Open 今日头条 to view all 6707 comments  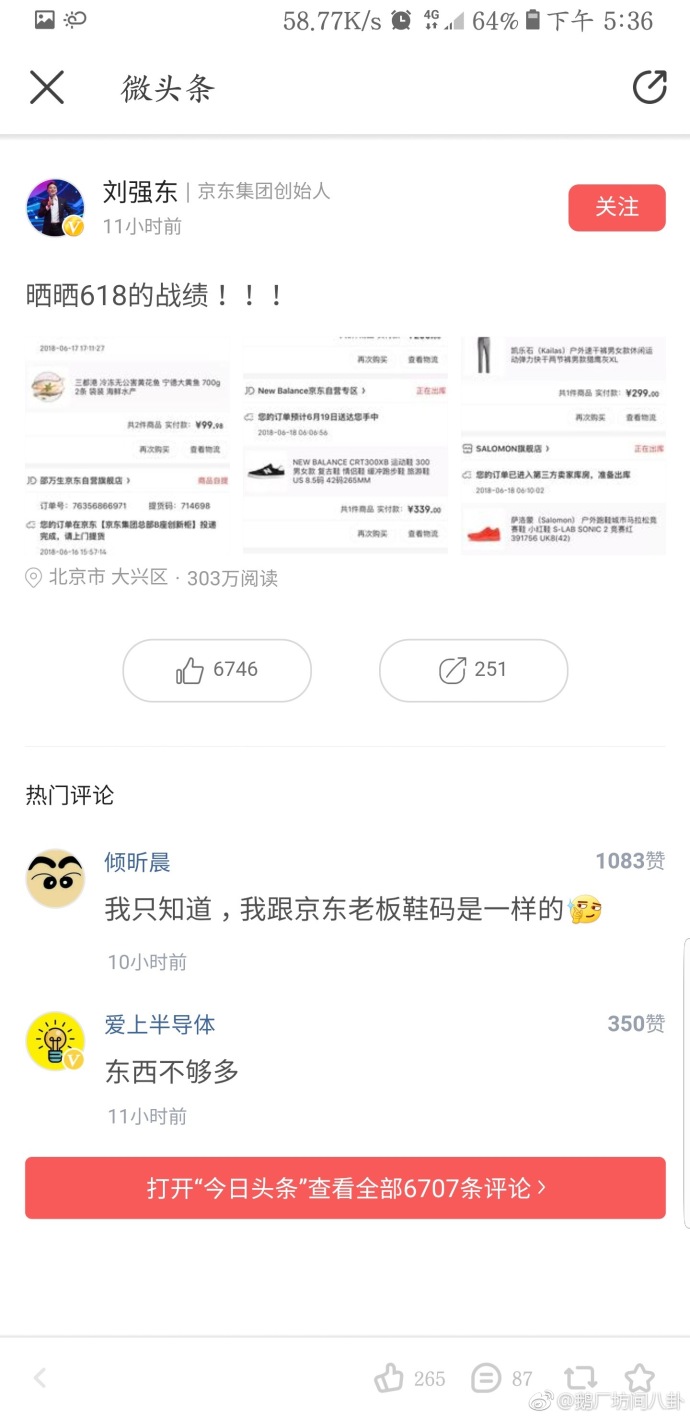[x=345, y=1188]
